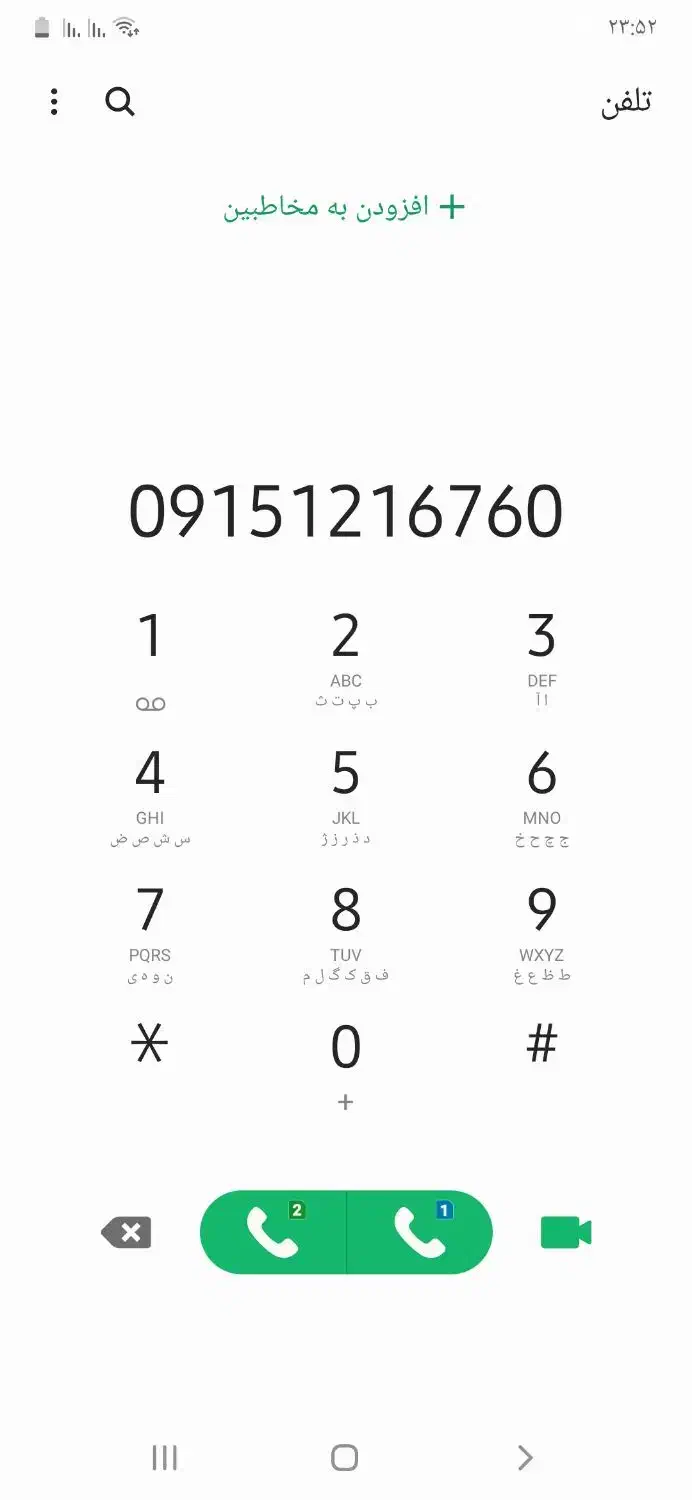This screenshot has height=1500, width=692.
Task: Start a video call
Action: 566,1233
